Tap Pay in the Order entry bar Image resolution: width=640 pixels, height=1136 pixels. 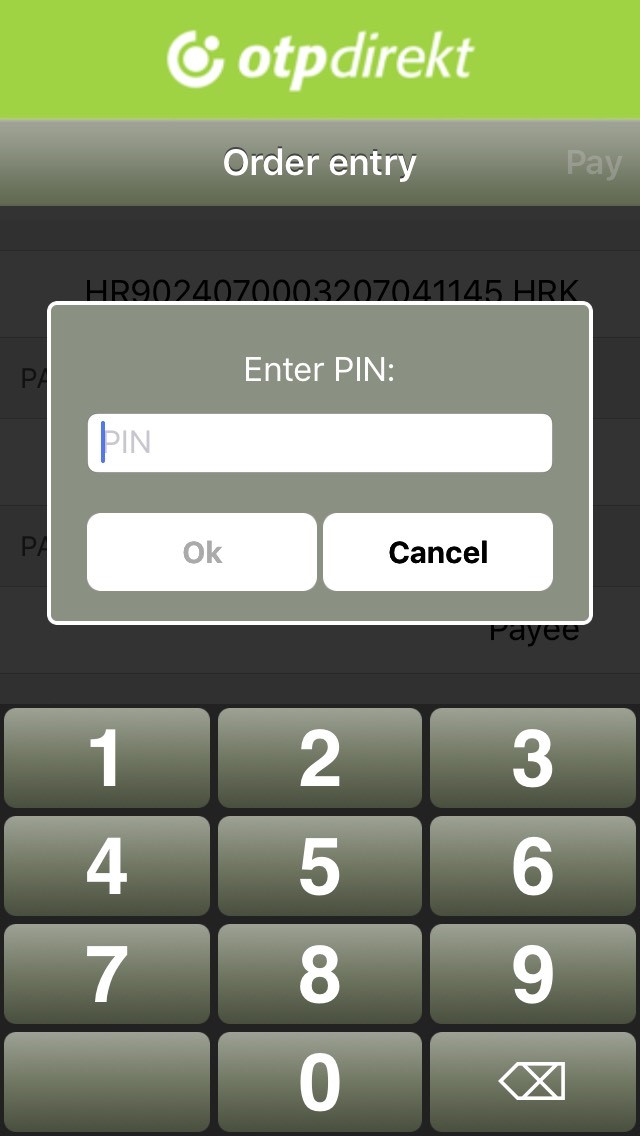tap(594, 164)
